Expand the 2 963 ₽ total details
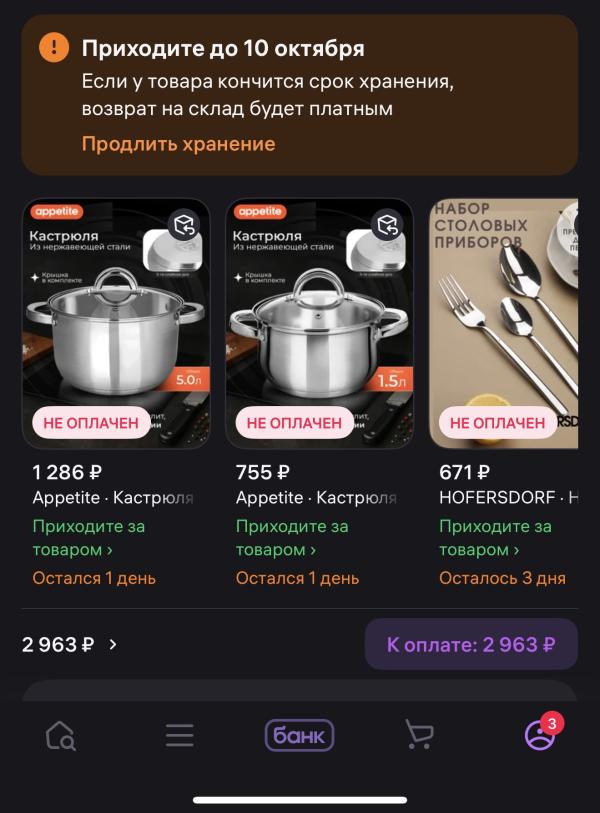 (x=69, y=644)
